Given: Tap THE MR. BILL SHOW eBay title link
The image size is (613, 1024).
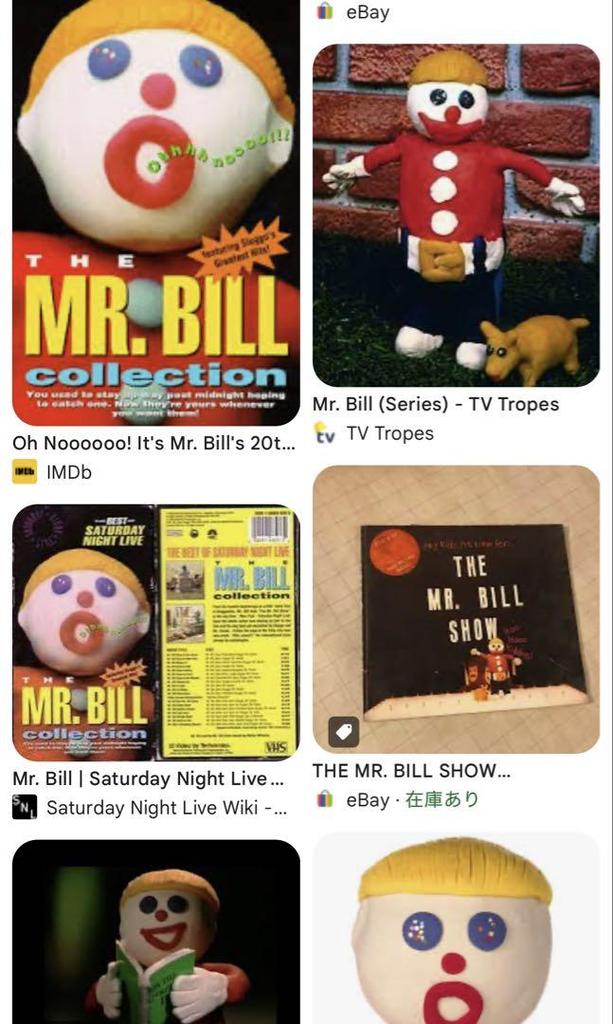Looking at the screenshot, I should [411, 771].
